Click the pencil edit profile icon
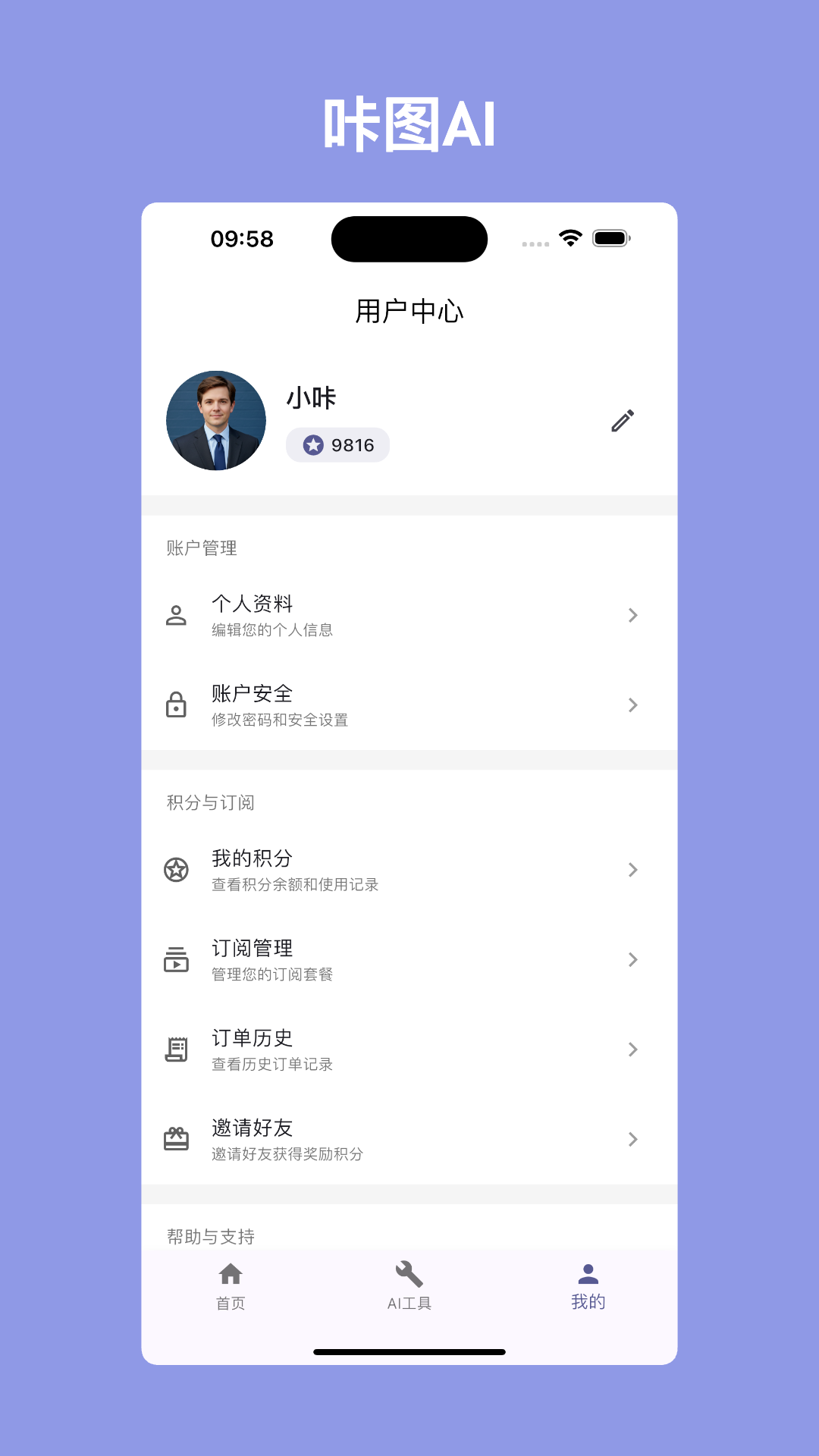The width and height of the screenshot is (819, 1456). tap(623, 421)
